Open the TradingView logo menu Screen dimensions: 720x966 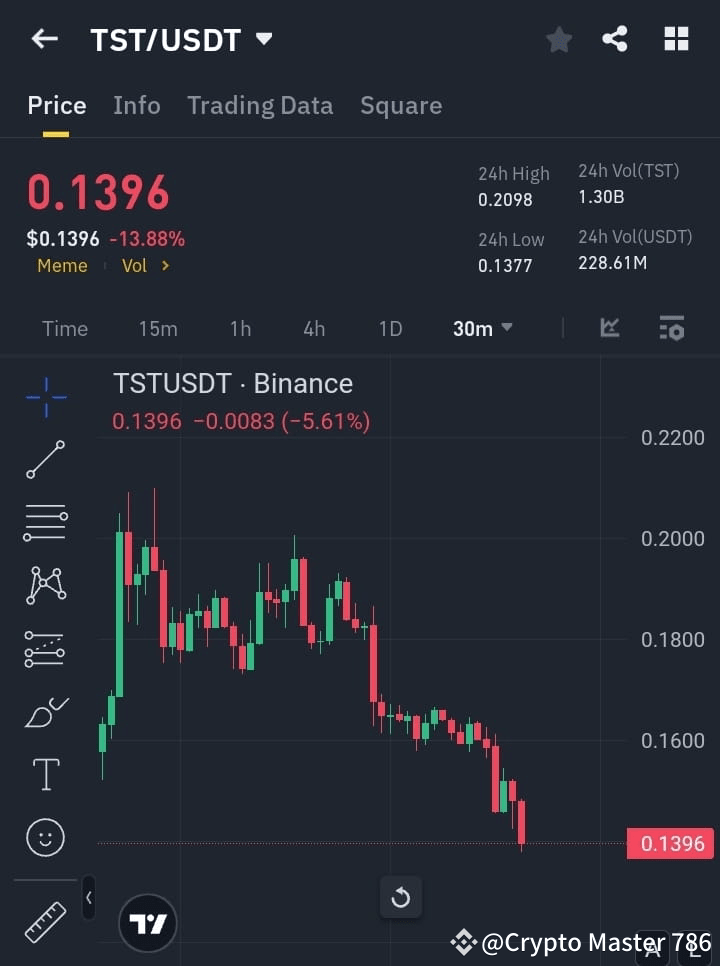[x=148, y=922]
